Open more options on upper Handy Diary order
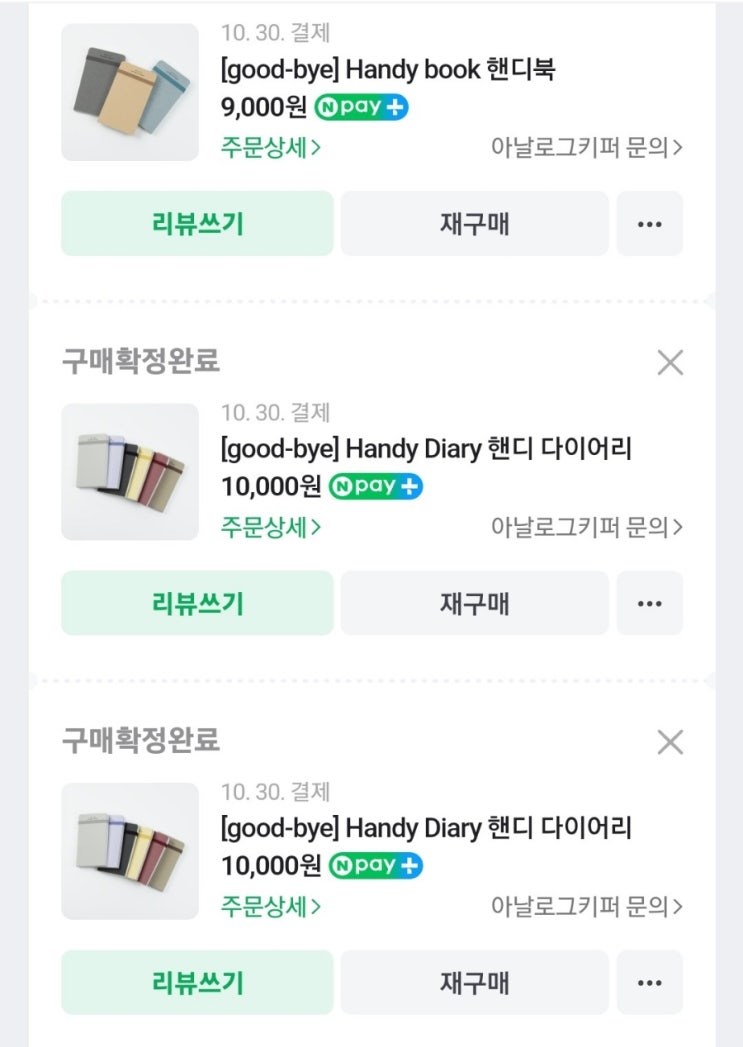The width and height of the screenshot is (743, 1047). point(649,603)
